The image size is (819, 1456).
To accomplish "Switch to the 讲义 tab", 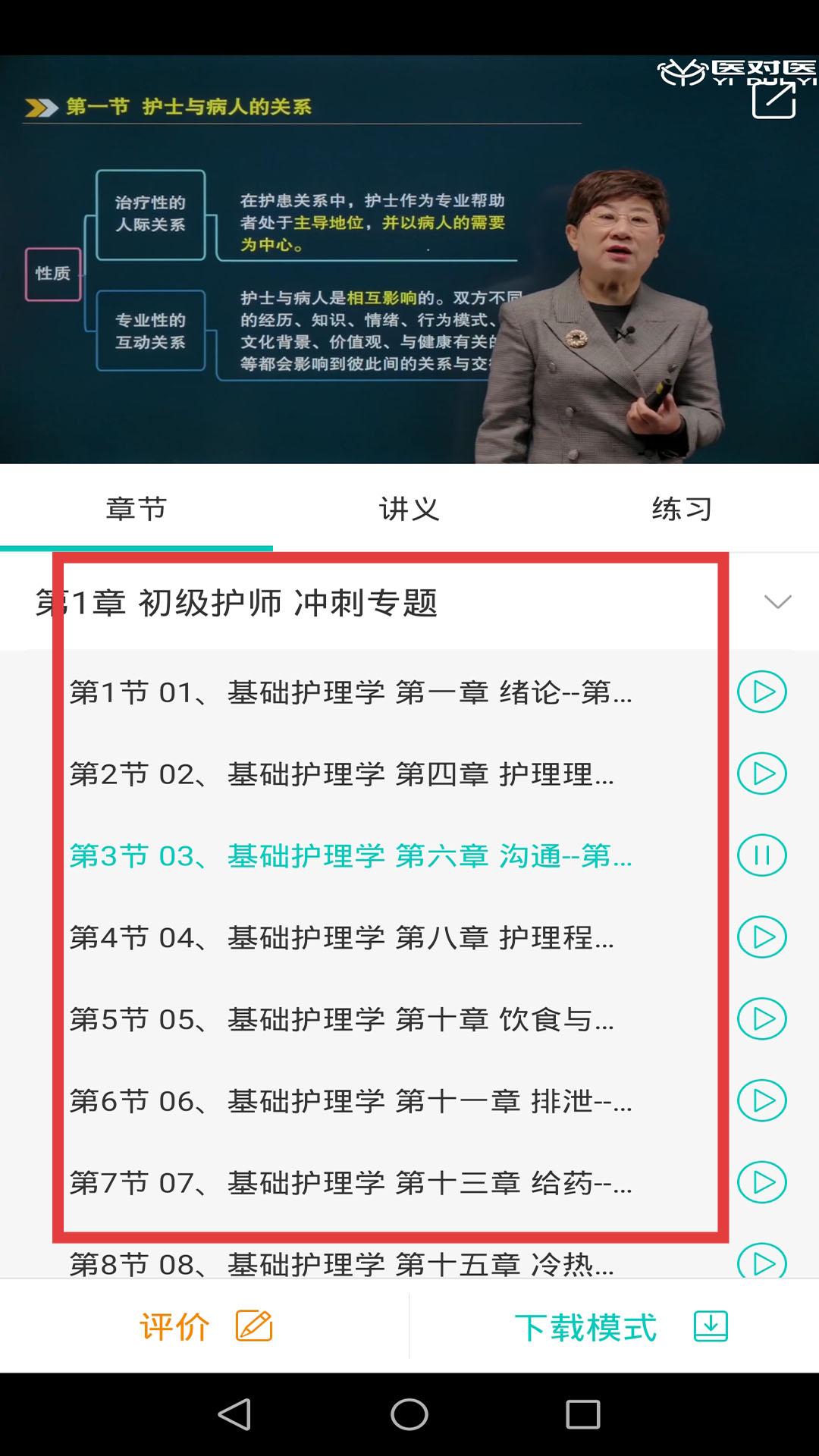I will pos(409,508).
